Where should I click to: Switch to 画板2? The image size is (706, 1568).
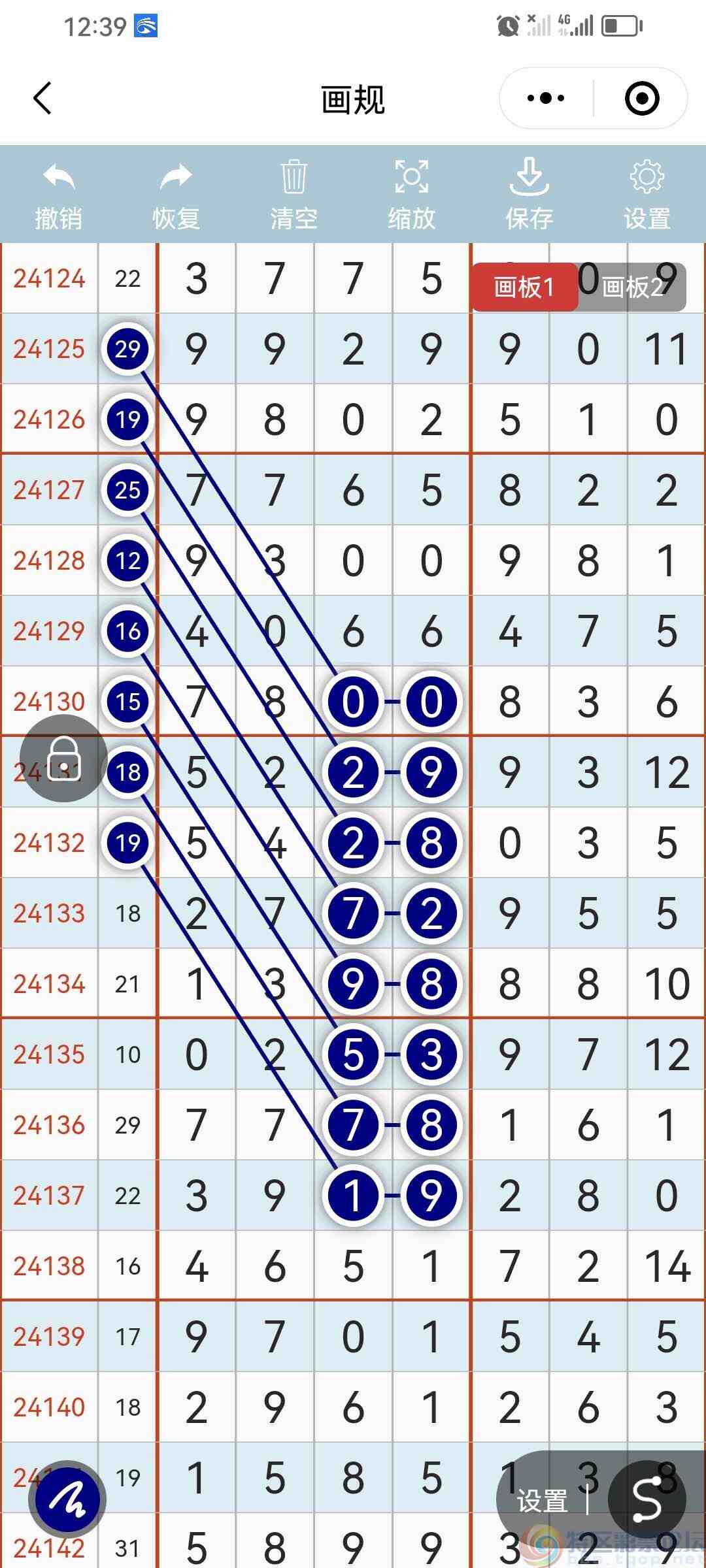pos(632,287)
